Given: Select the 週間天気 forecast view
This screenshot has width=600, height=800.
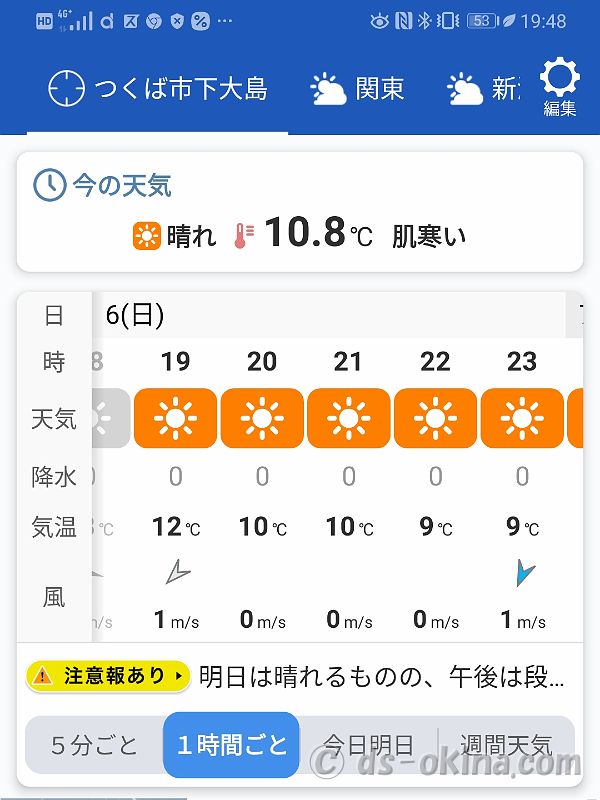Looking at the screenshot, I should pos(505,745).
